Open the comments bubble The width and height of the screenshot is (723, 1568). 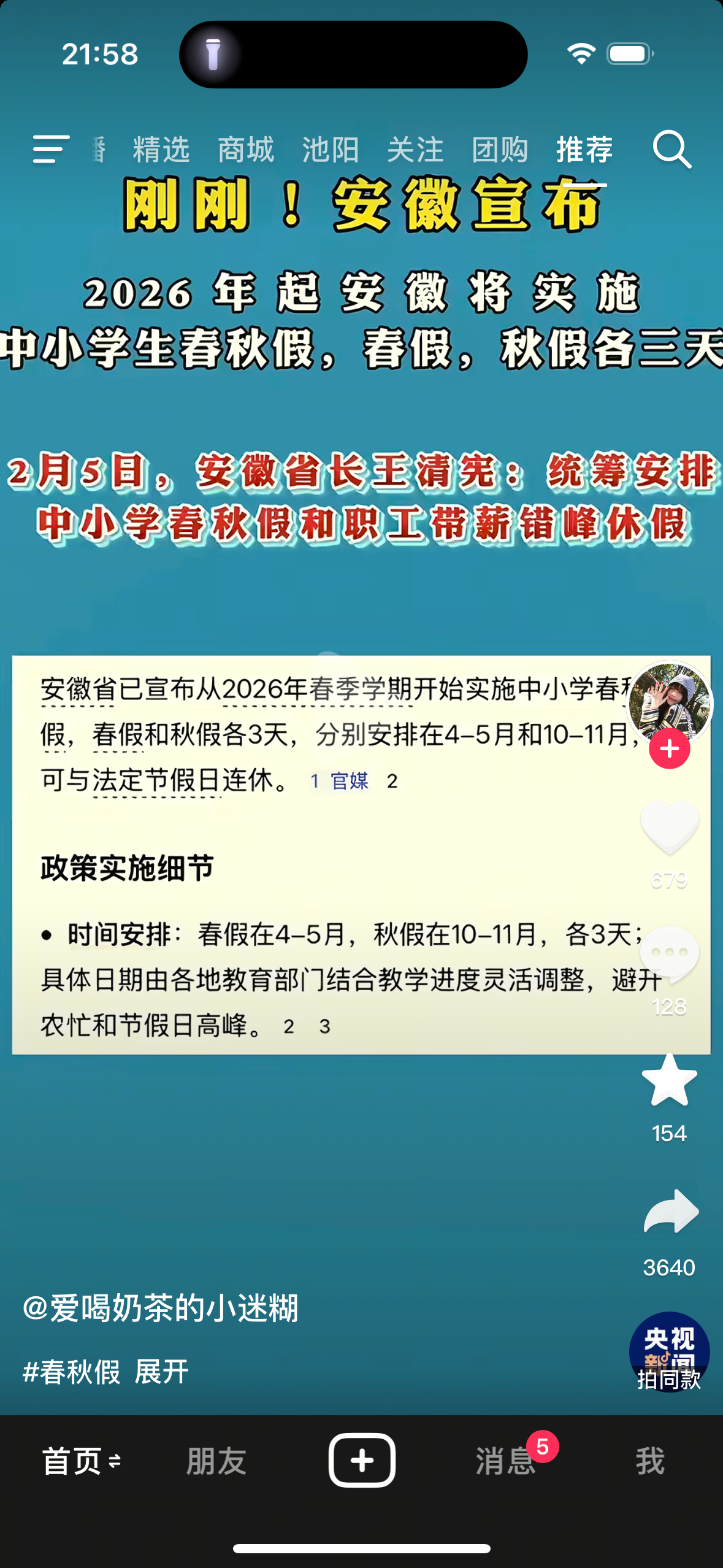[670, 953]
